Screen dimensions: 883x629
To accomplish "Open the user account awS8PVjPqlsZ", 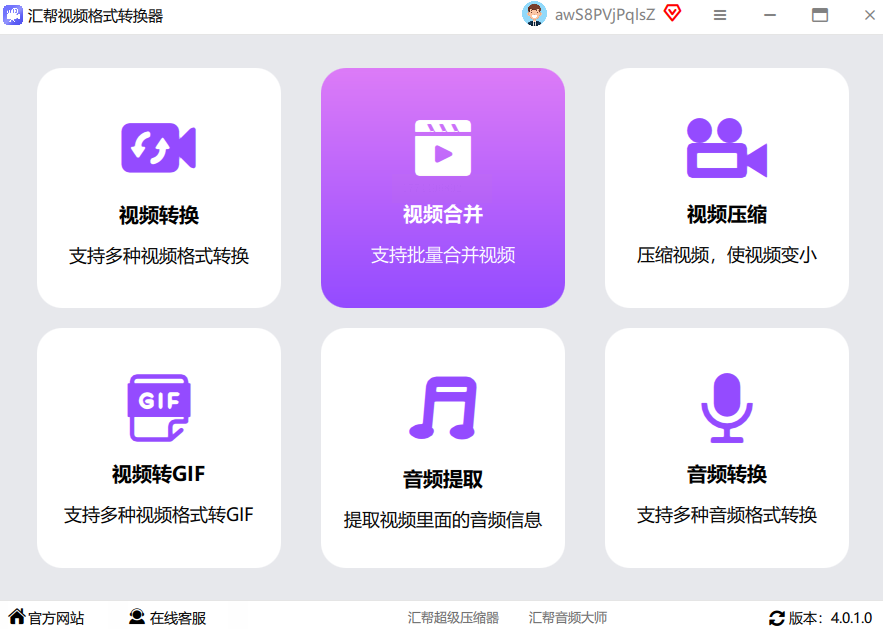I will click(590, 15).
